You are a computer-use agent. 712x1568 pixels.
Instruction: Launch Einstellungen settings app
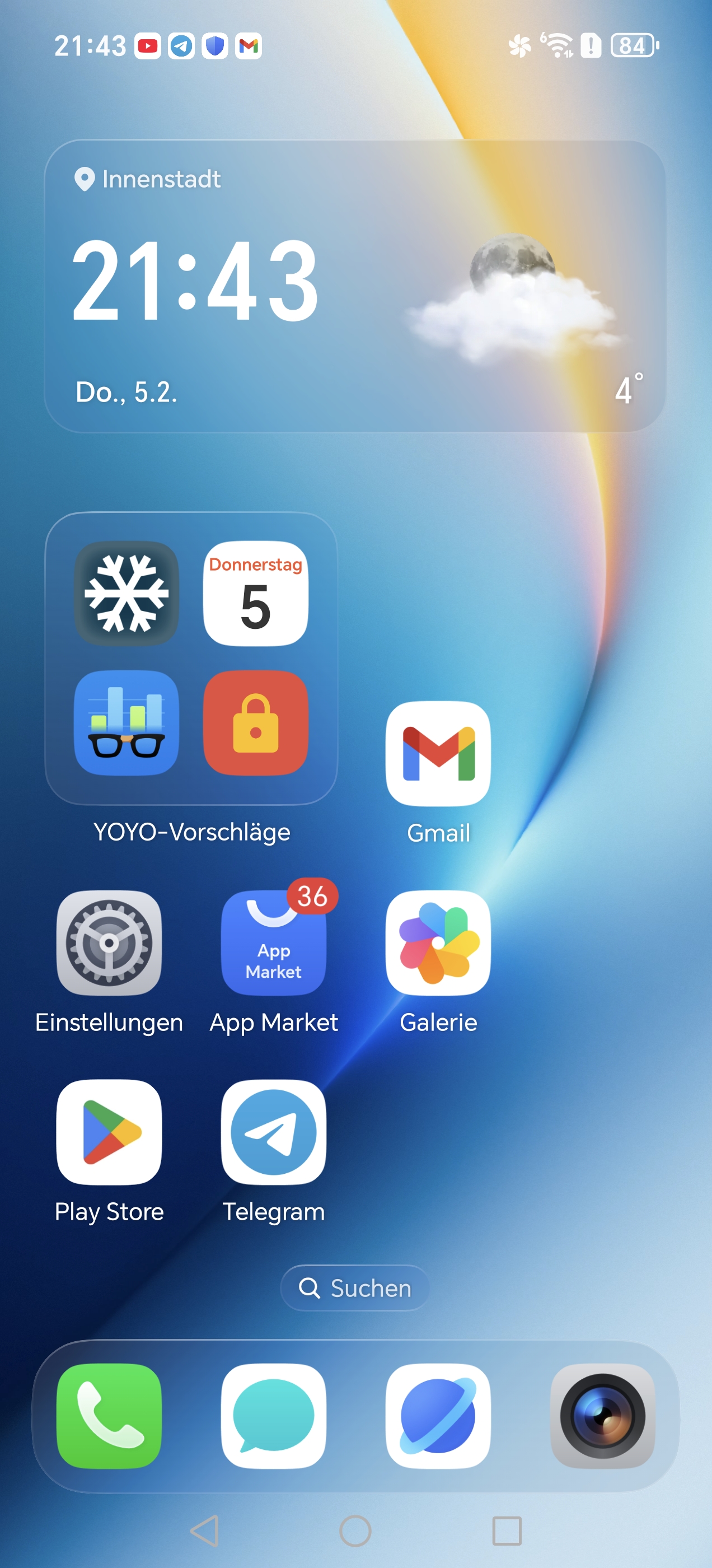109,943
